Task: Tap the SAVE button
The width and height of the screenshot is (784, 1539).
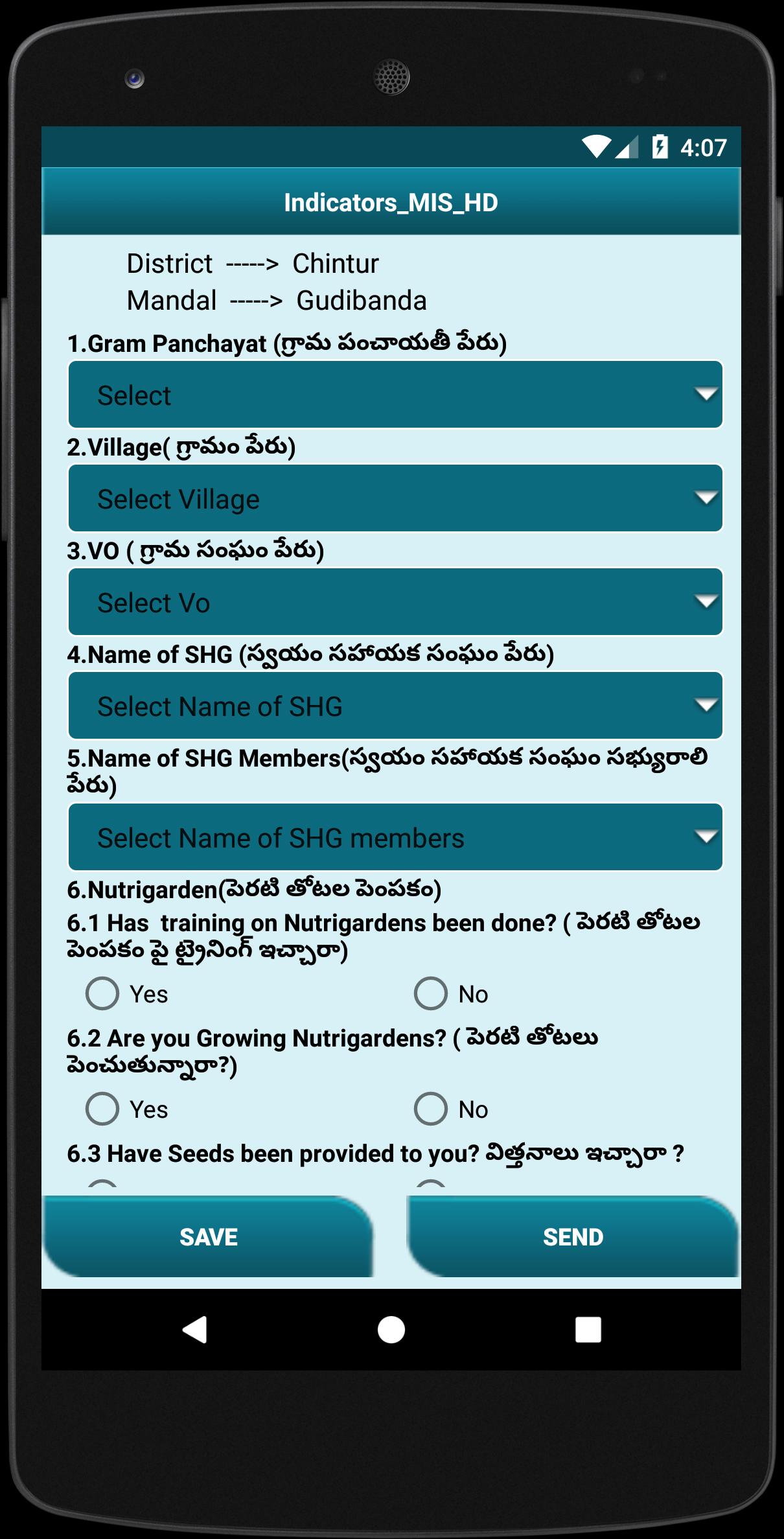Action: (x=208, y=1236)
